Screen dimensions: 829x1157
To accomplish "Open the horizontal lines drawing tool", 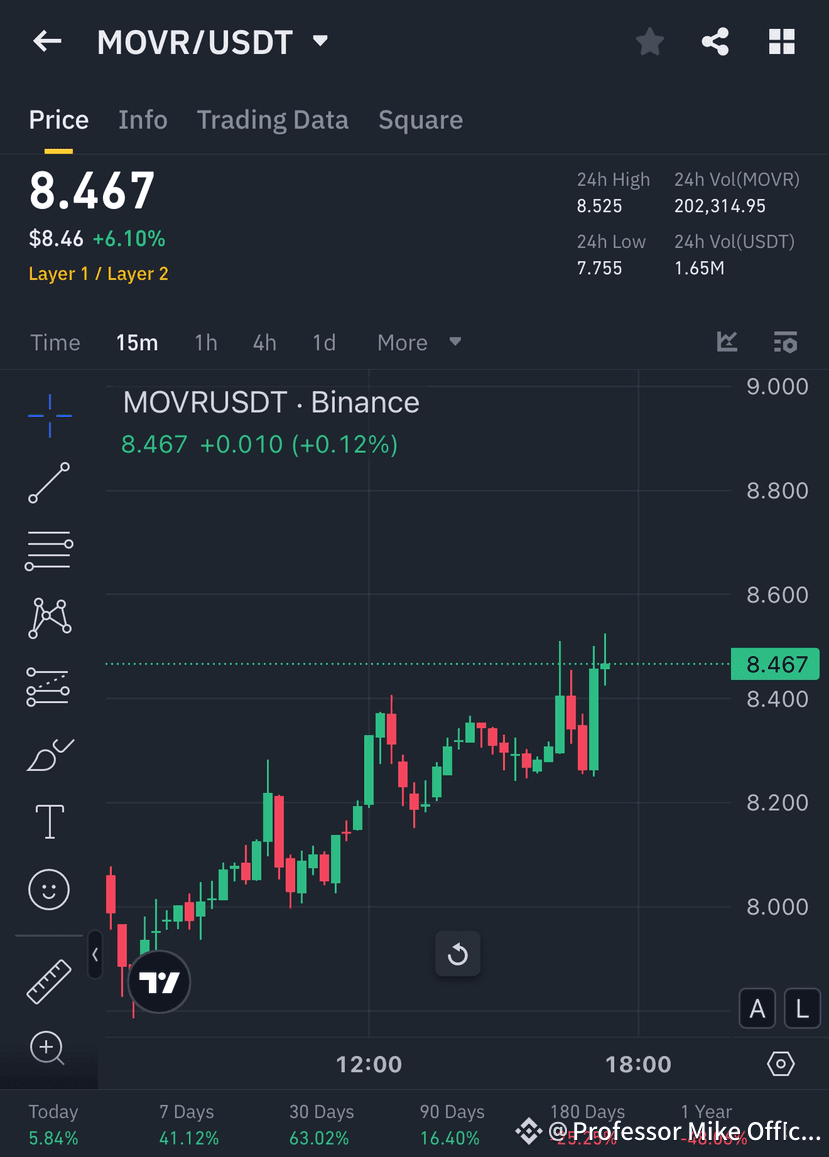I will [x=48, y=551].
